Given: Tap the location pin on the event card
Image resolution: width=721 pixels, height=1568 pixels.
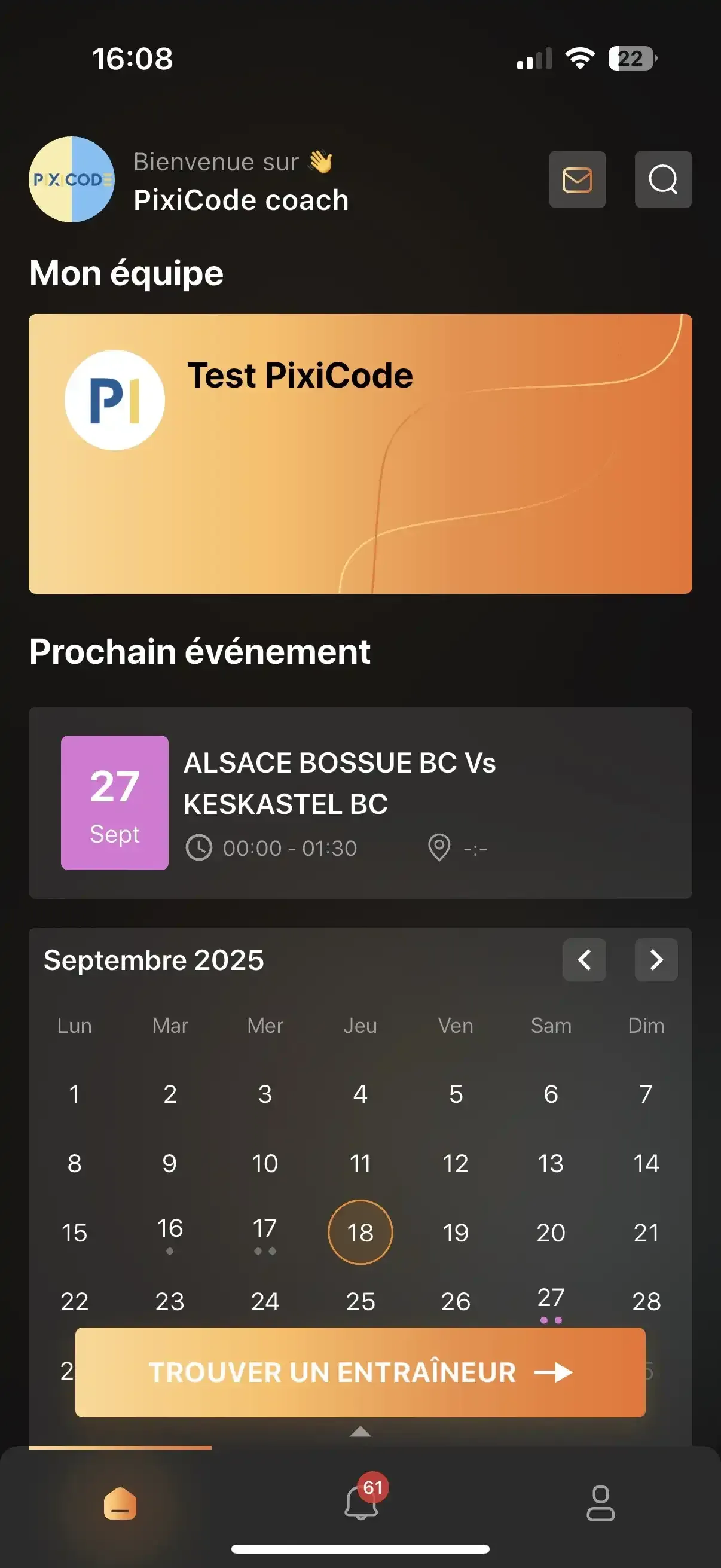Looking at the screenshot, I should (440, 847).
